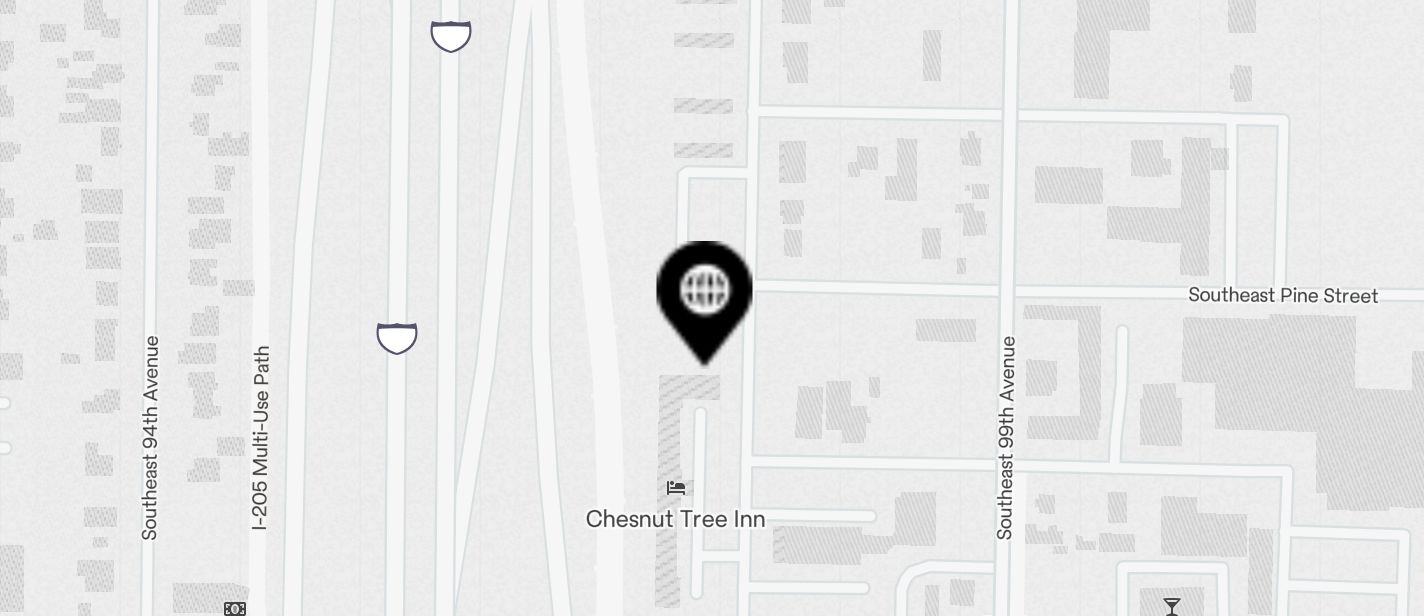This screenshot has width=1424, height=616.
Task: Open the Chesnut Tree Inn map marker
Action: (x=676, y=489)
